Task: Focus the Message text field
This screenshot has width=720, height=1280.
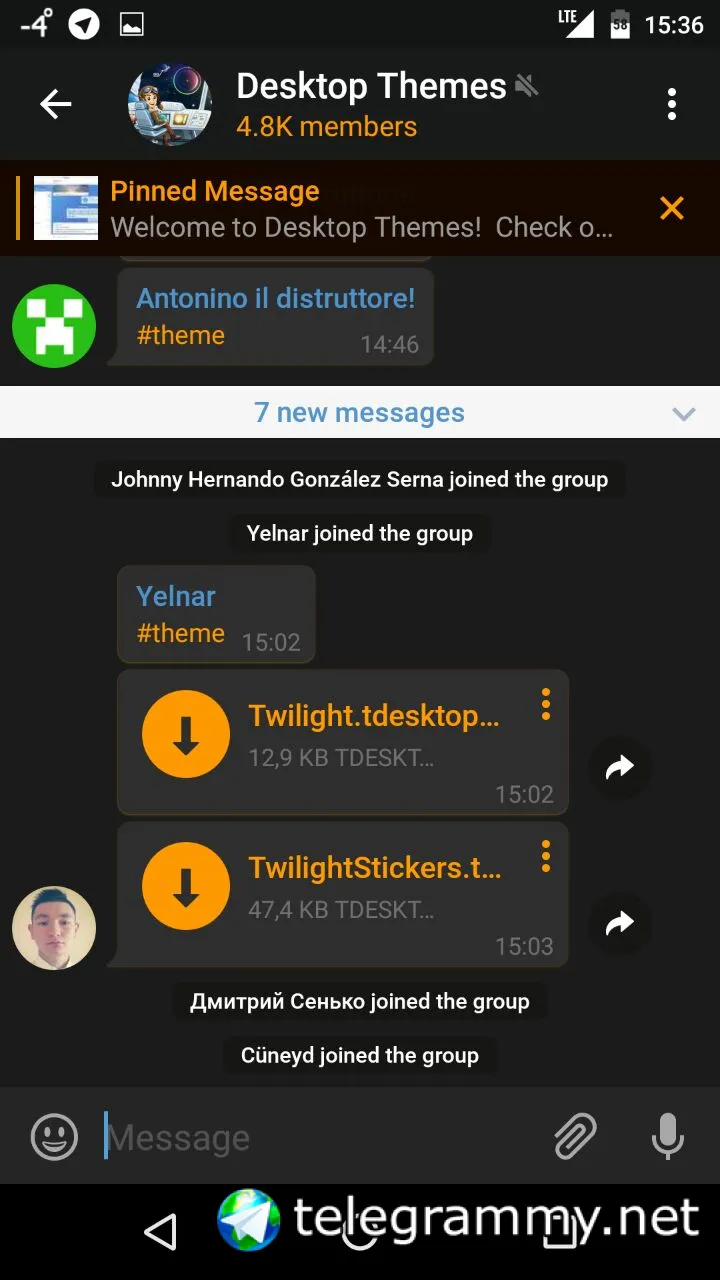Action: (320, 1137)
